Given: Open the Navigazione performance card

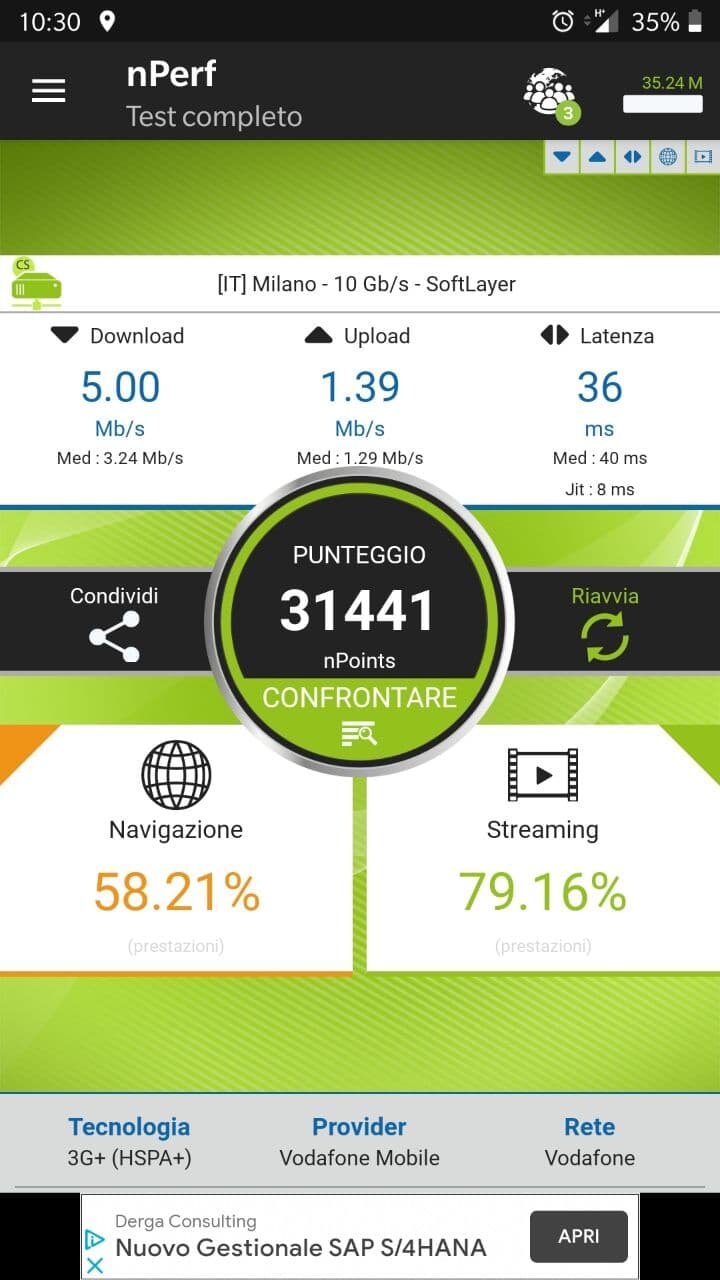Looking at the screenshot, I should coord(176,848).
